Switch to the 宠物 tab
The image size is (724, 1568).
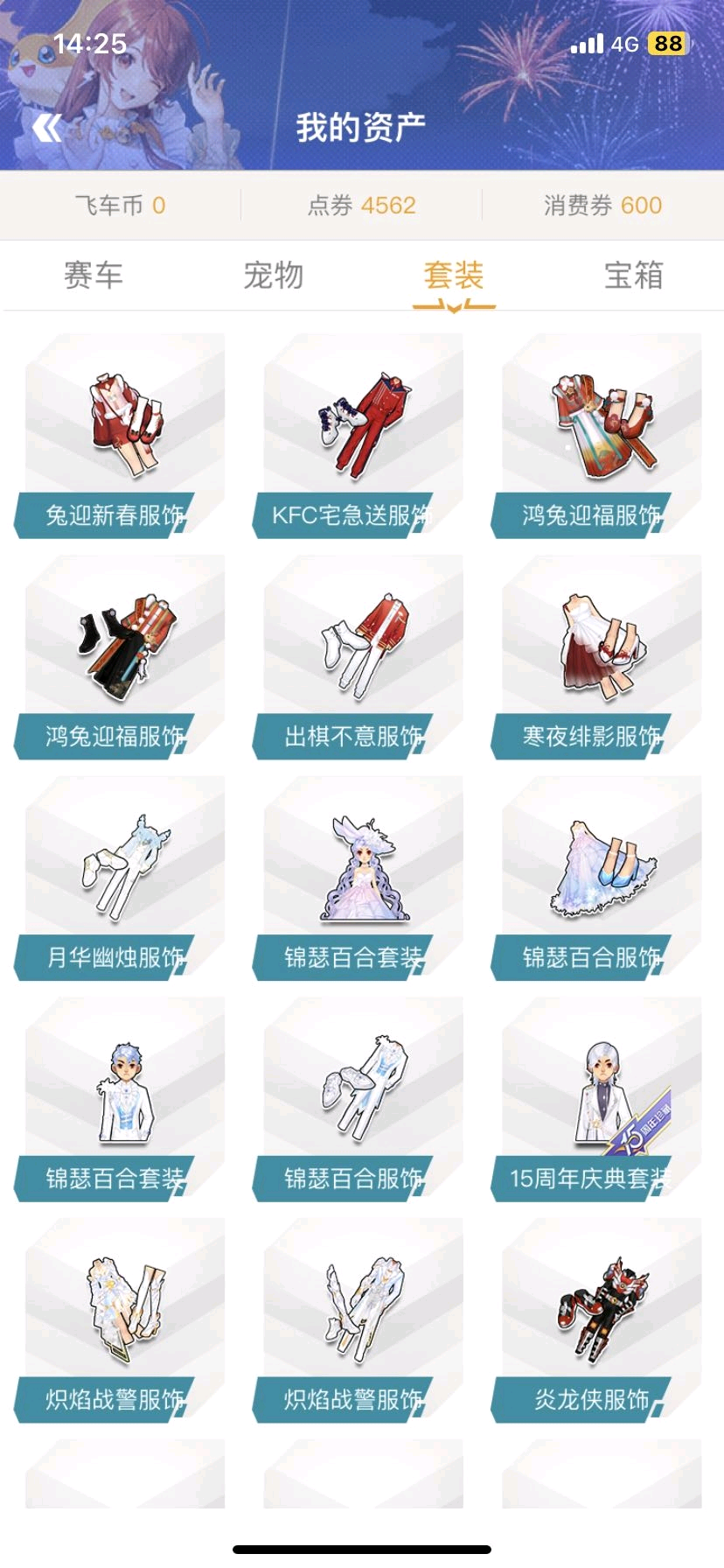pyautogui.click(x=274, y=276)
